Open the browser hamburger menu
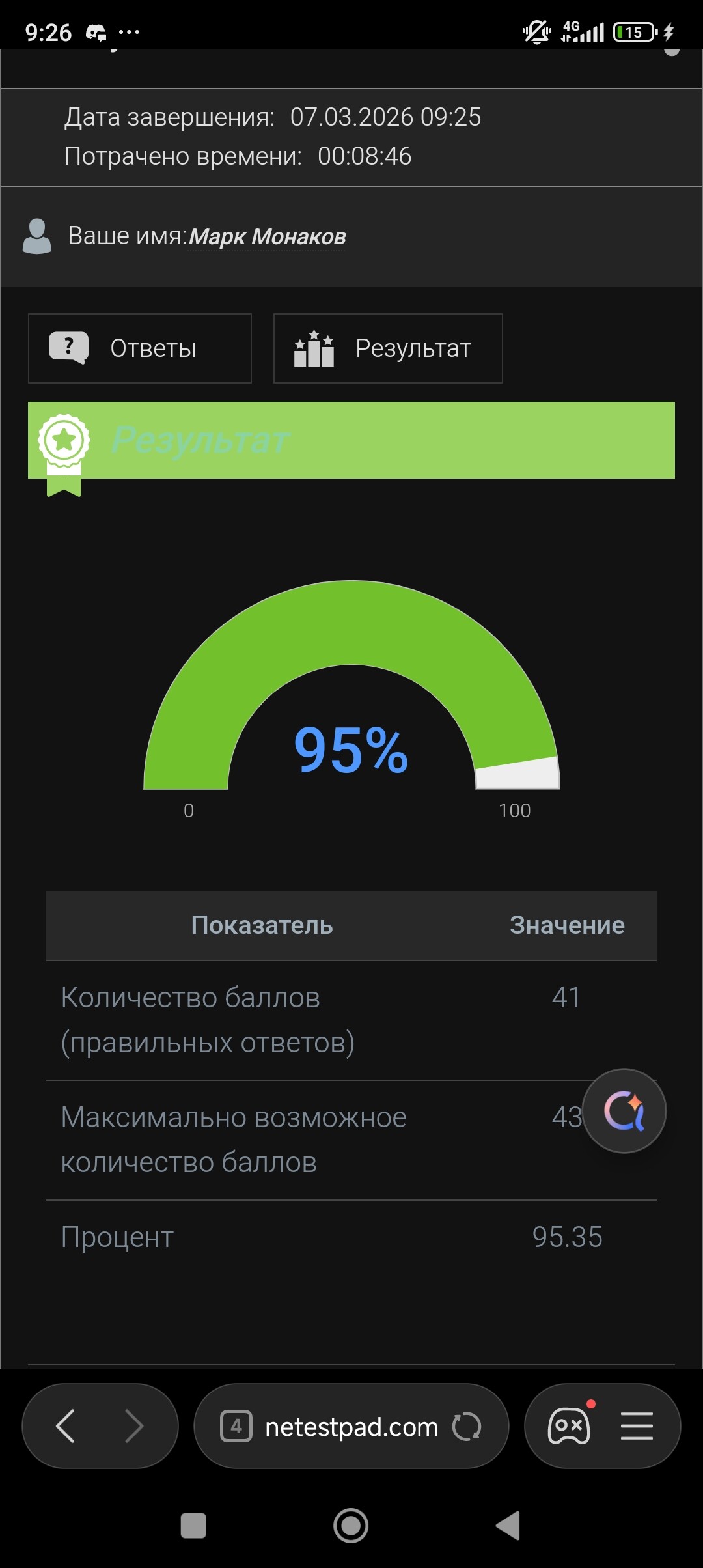This screenshot has width=703, height=1568. click(637, 1426)
